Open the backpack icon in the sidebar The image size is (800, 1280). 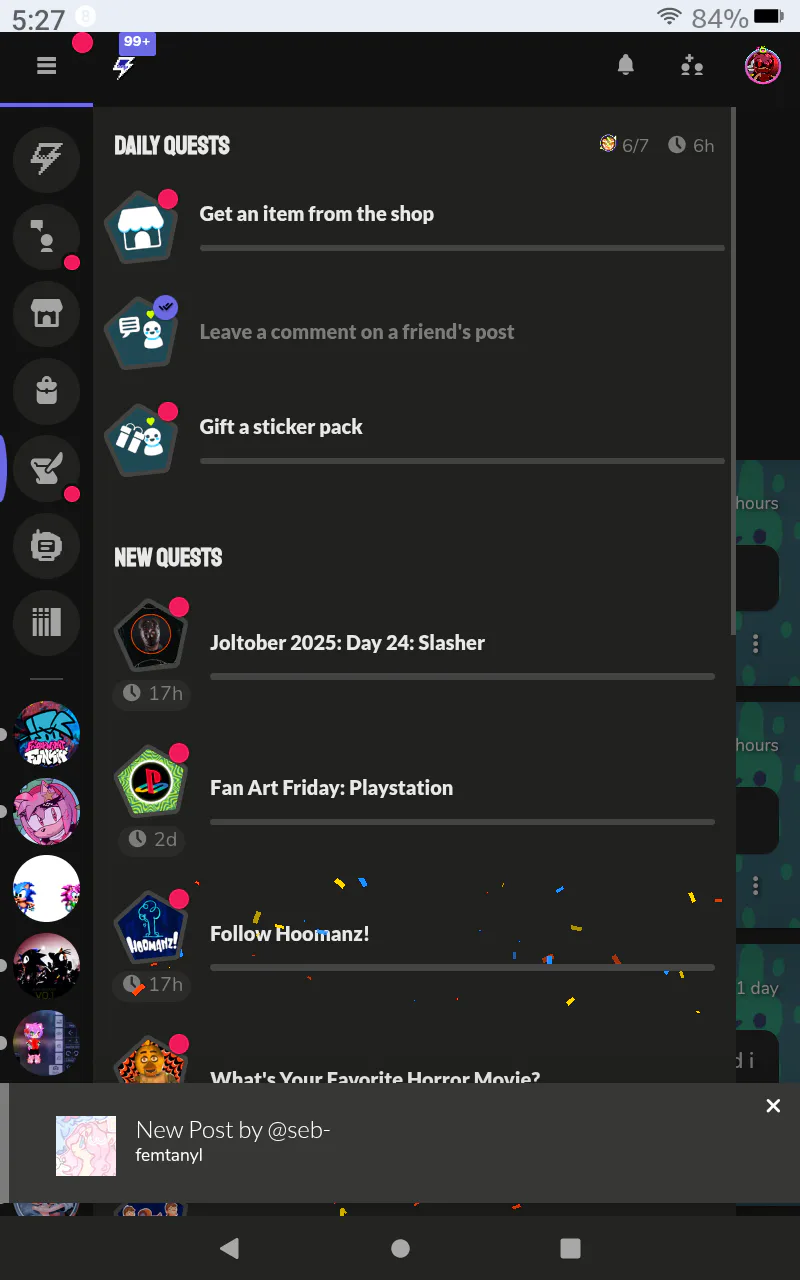pyautogui.click(x=46, y=391)
